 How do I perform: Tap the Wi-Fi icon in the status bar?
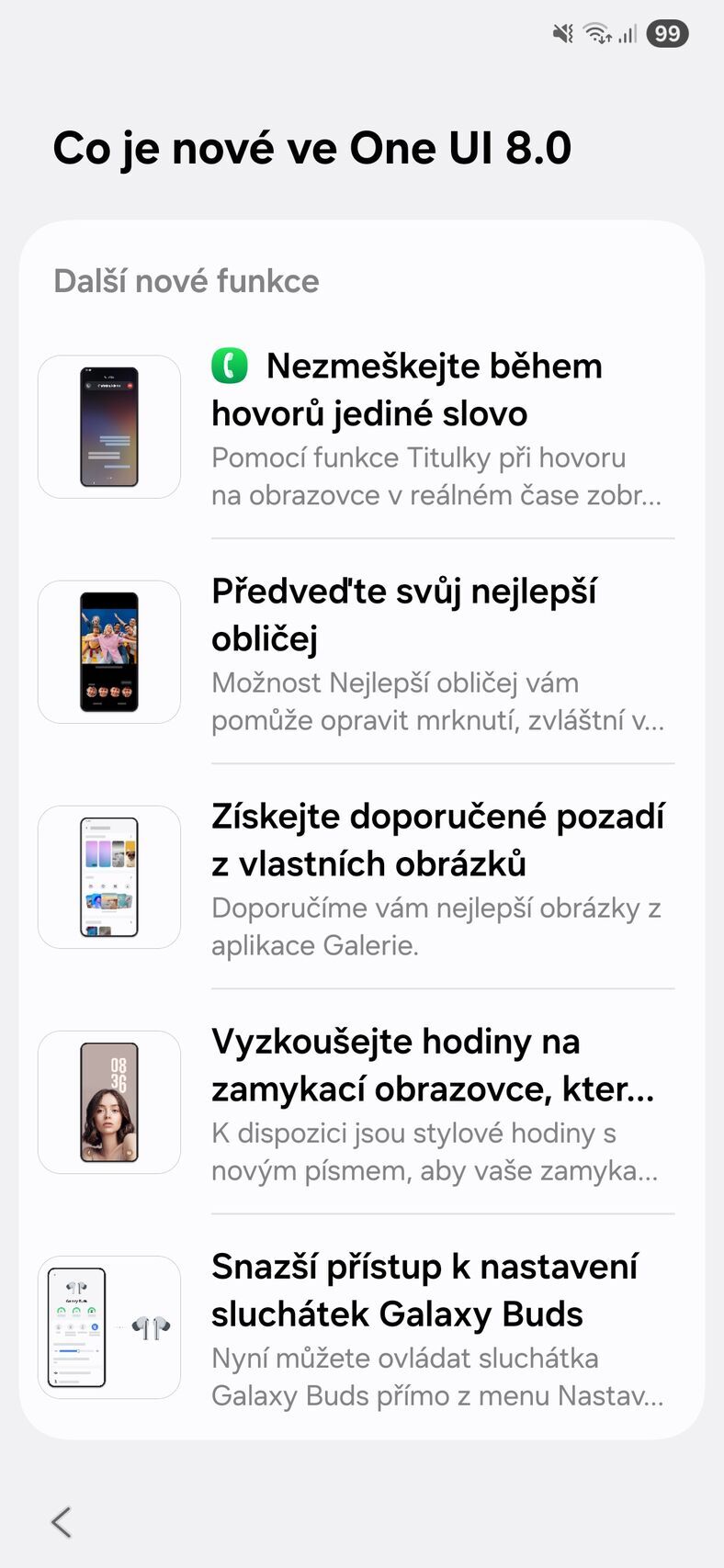[597, 33]
